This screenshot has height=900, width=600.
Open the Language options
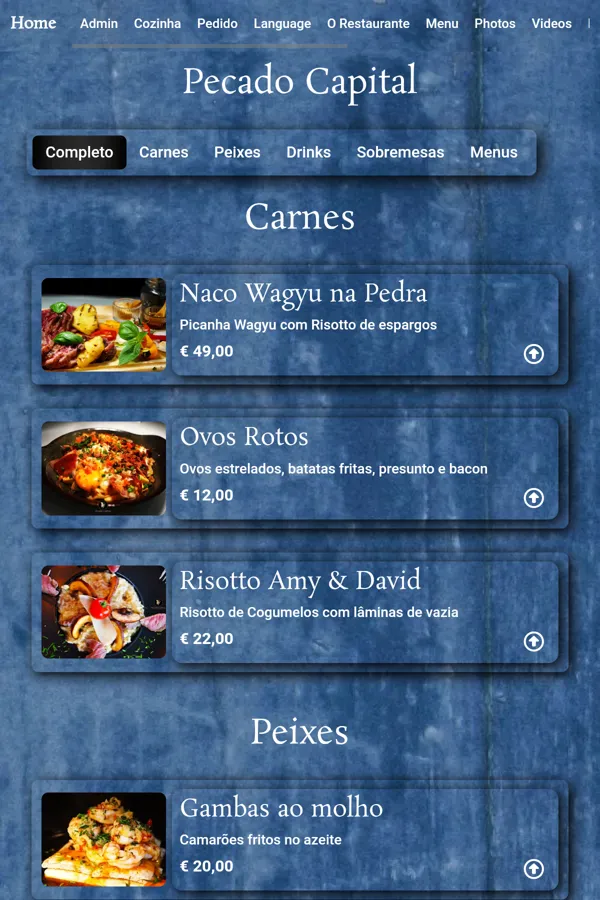pyautogui.click(x=282, y=23)
